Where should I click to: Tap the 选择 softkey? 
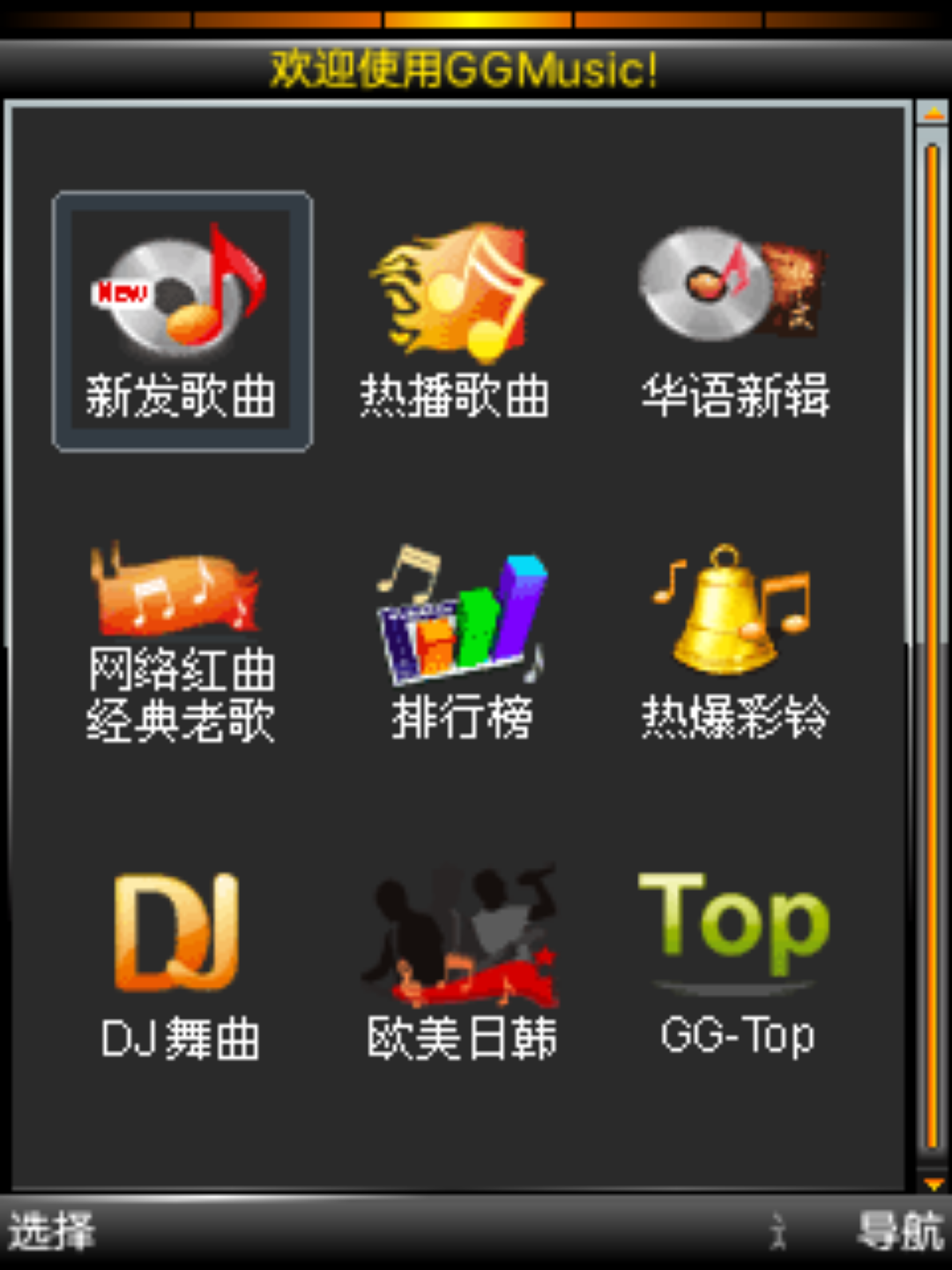[51, 1231]
